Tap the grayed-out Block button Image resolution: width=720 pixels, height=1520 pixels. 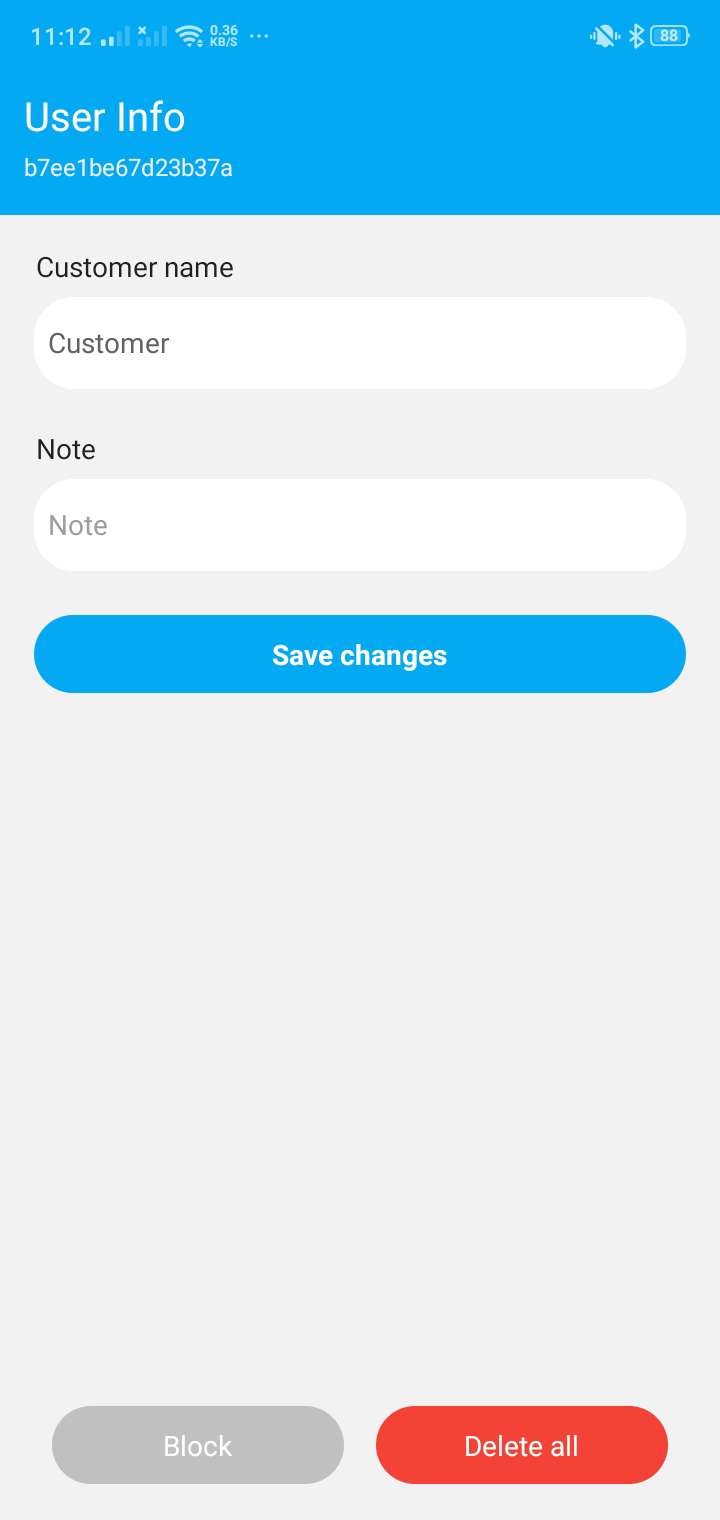pyautogui.click(x=197, y=1445)
